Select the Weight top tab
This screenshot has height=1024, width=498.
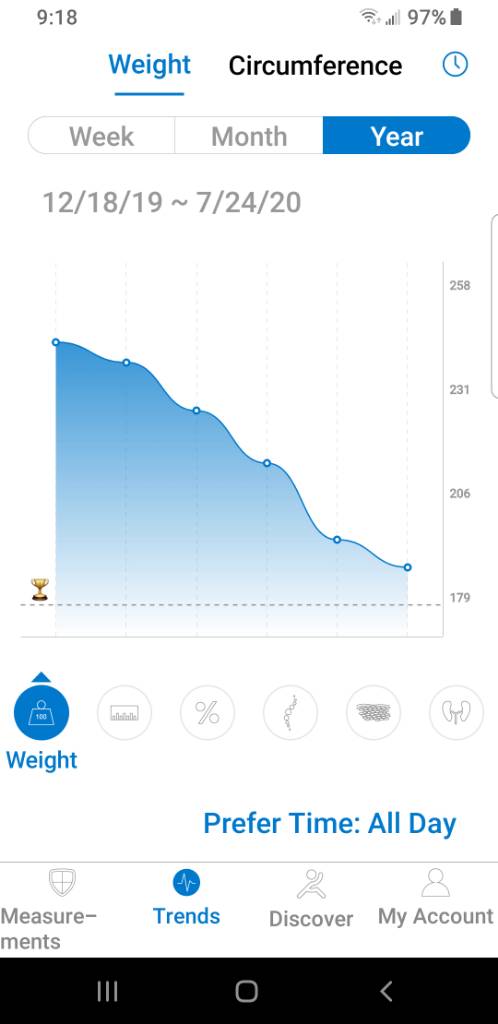point(149,65)
